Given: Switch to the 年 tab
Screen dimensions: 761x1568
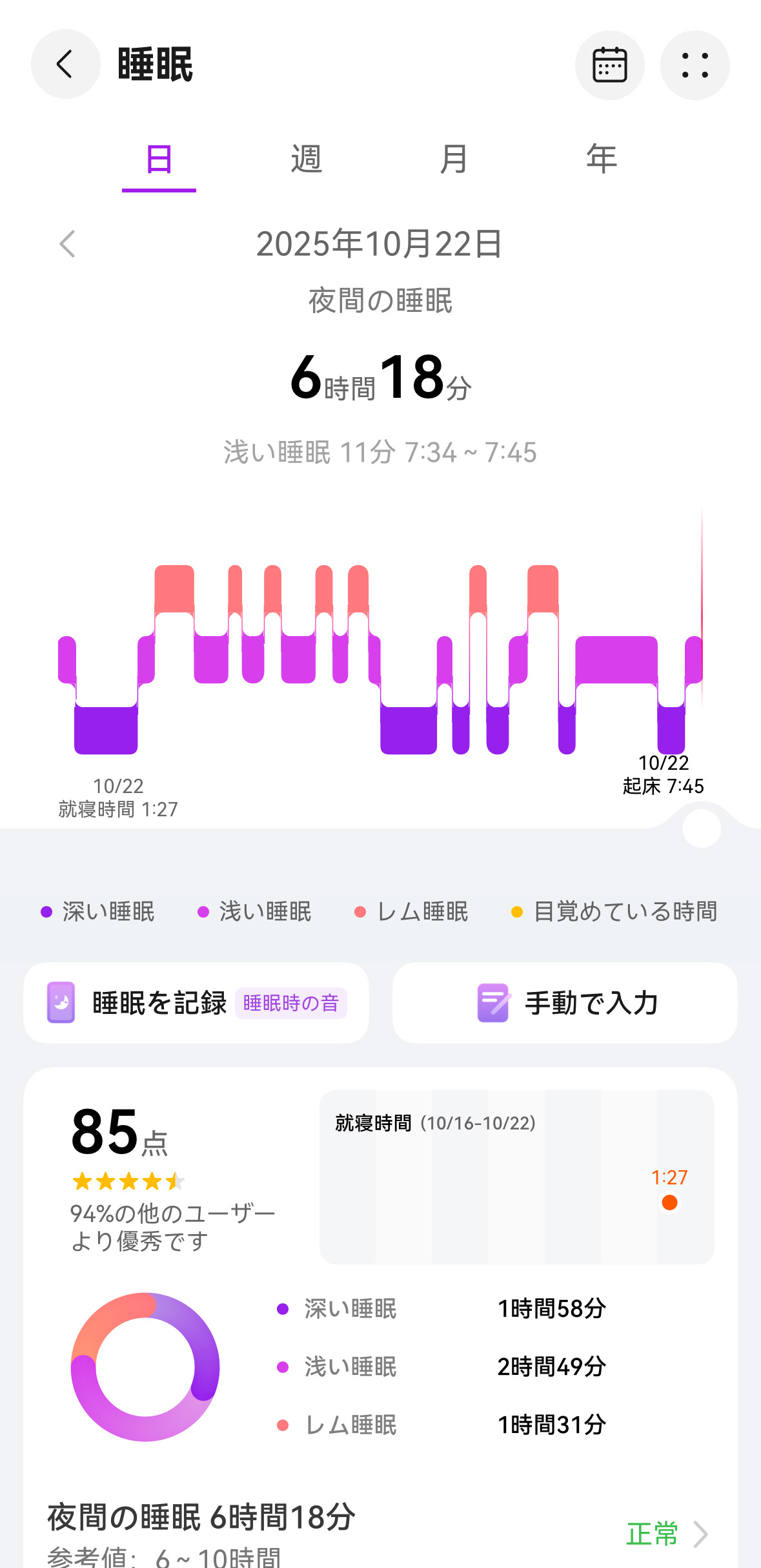Looking at the screenshot, I should tap(600, 158).
